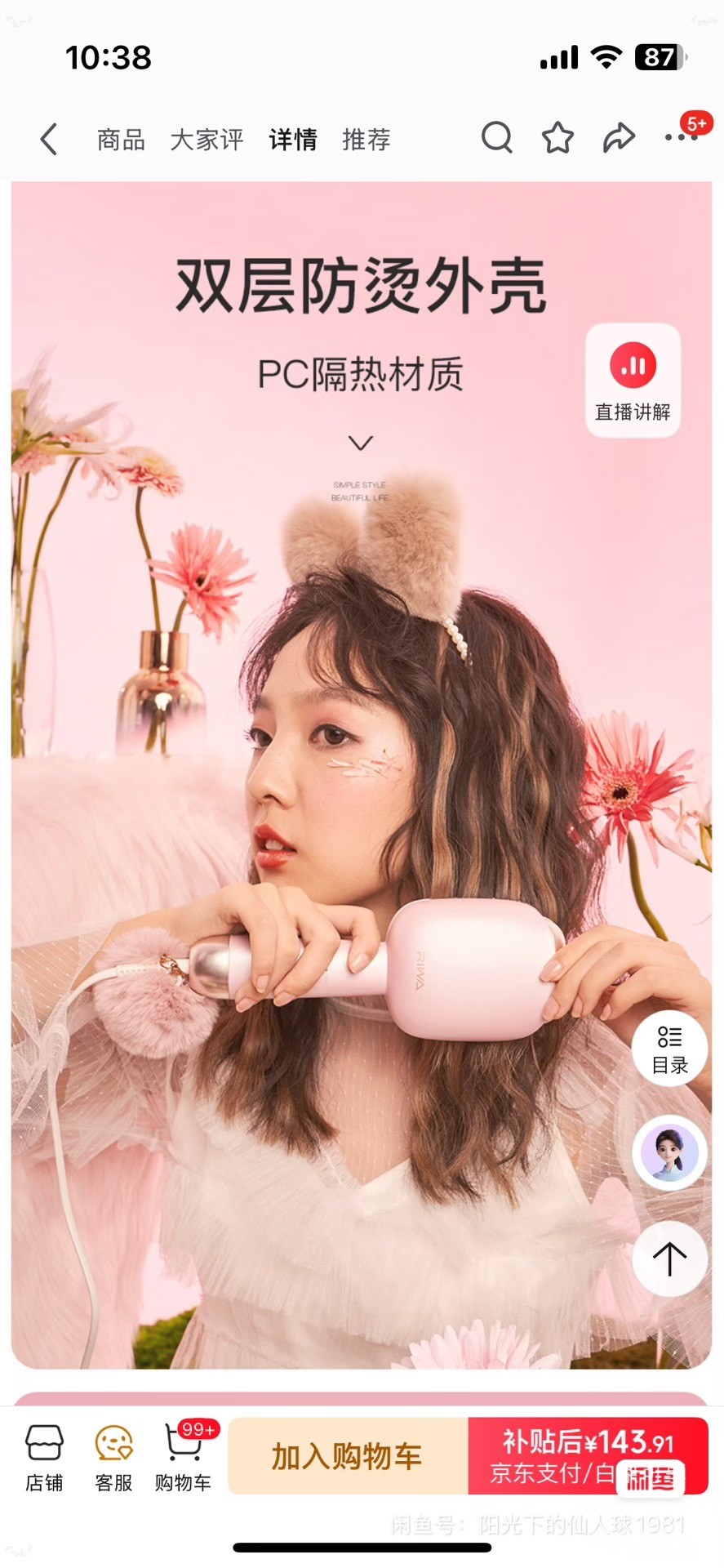Open the search icon

click(x=496, y=138)
